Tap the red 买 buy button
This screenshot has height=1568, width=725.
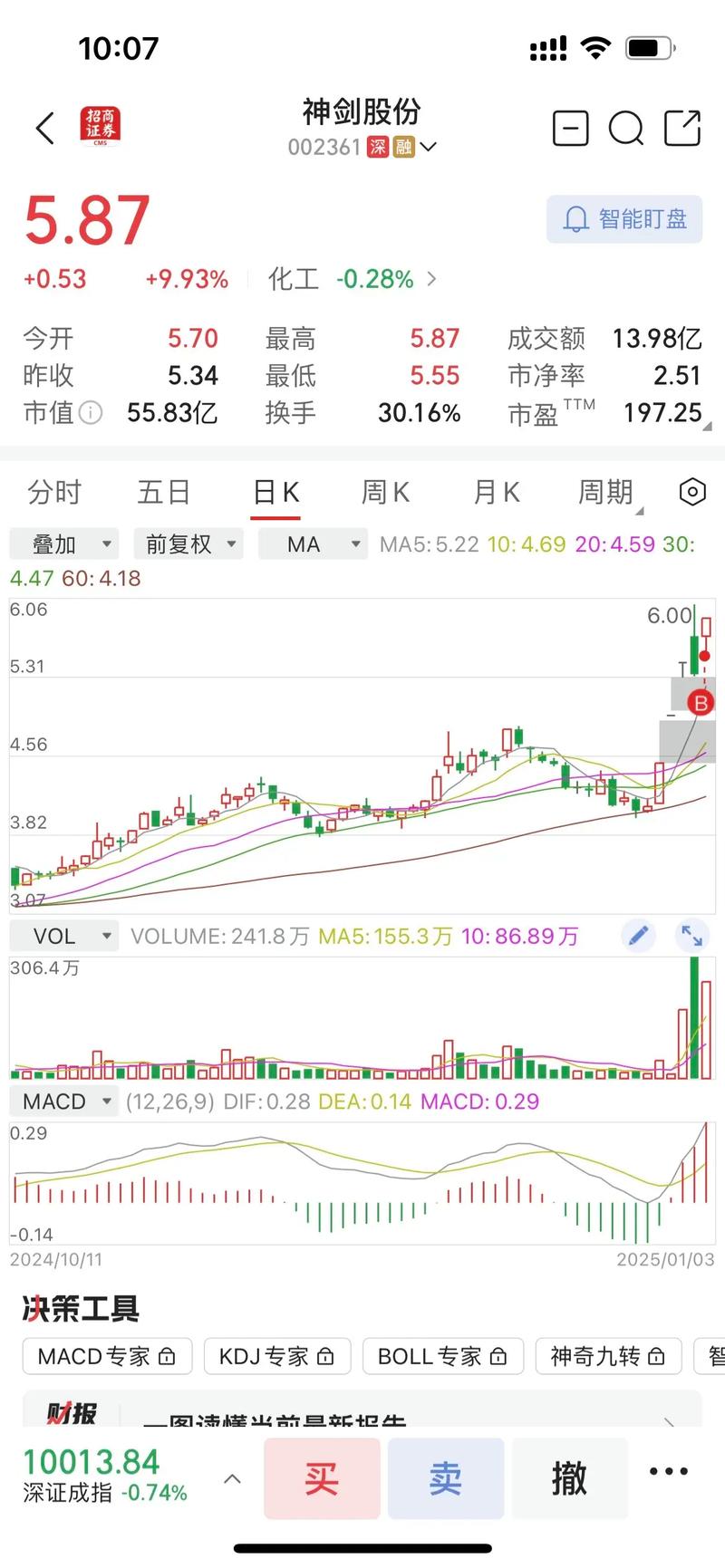[322, 1478]
